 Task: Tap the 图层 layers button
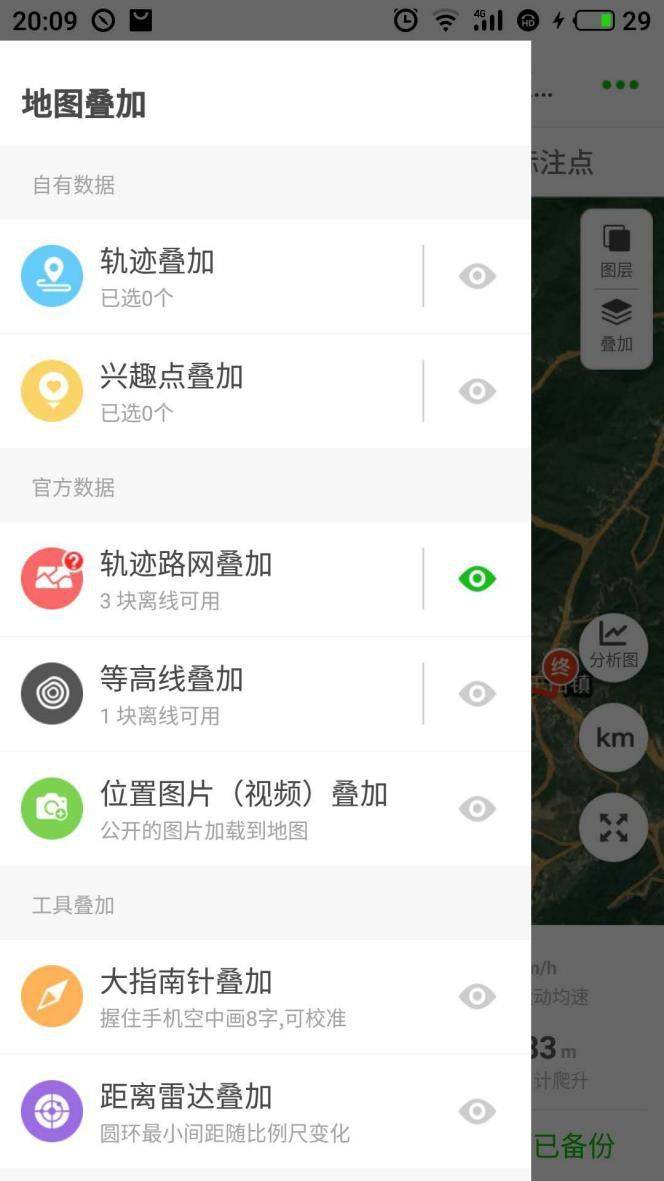[x=617, y=252]
